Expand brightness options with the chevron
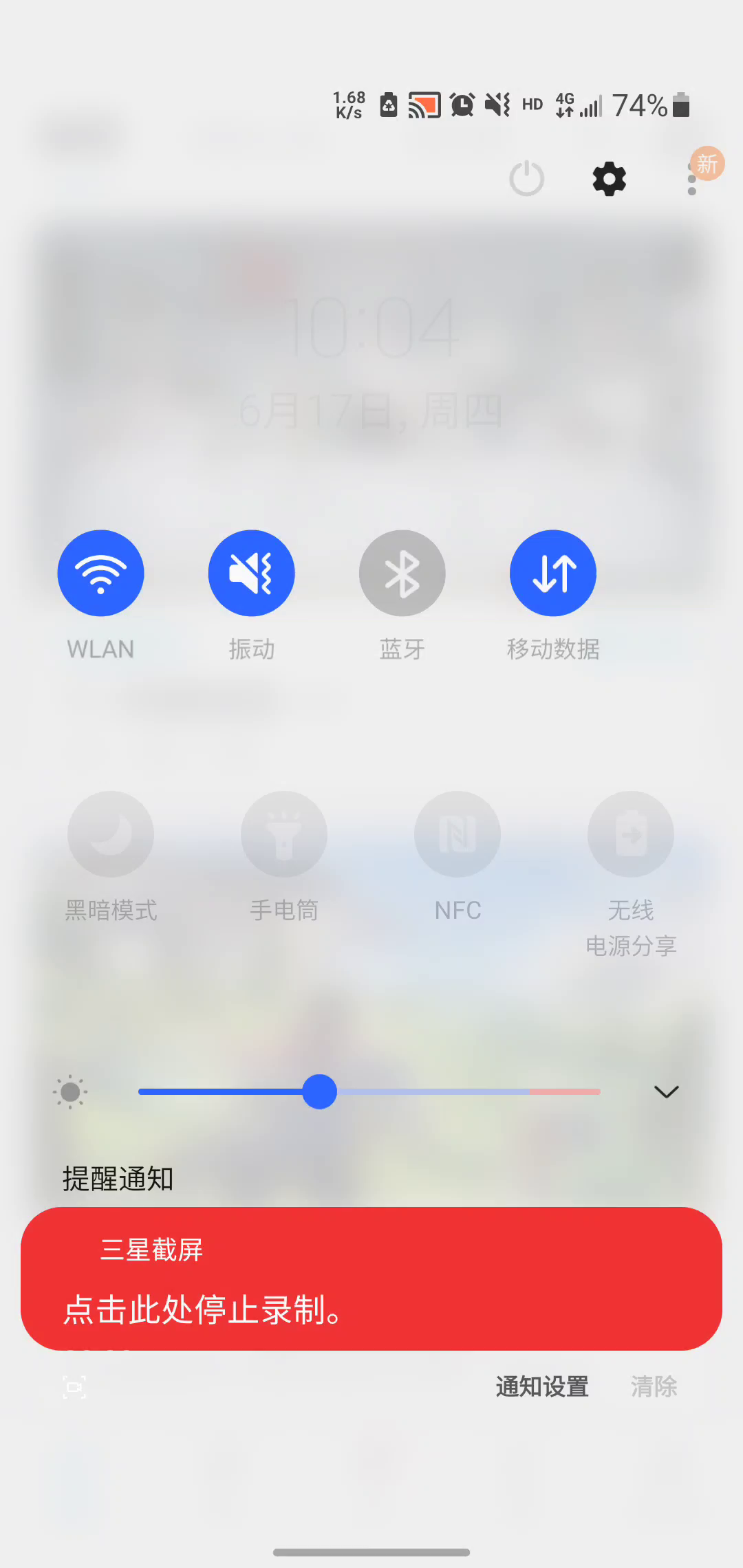Screen dimensions: 743x1568 [666, 1091]
